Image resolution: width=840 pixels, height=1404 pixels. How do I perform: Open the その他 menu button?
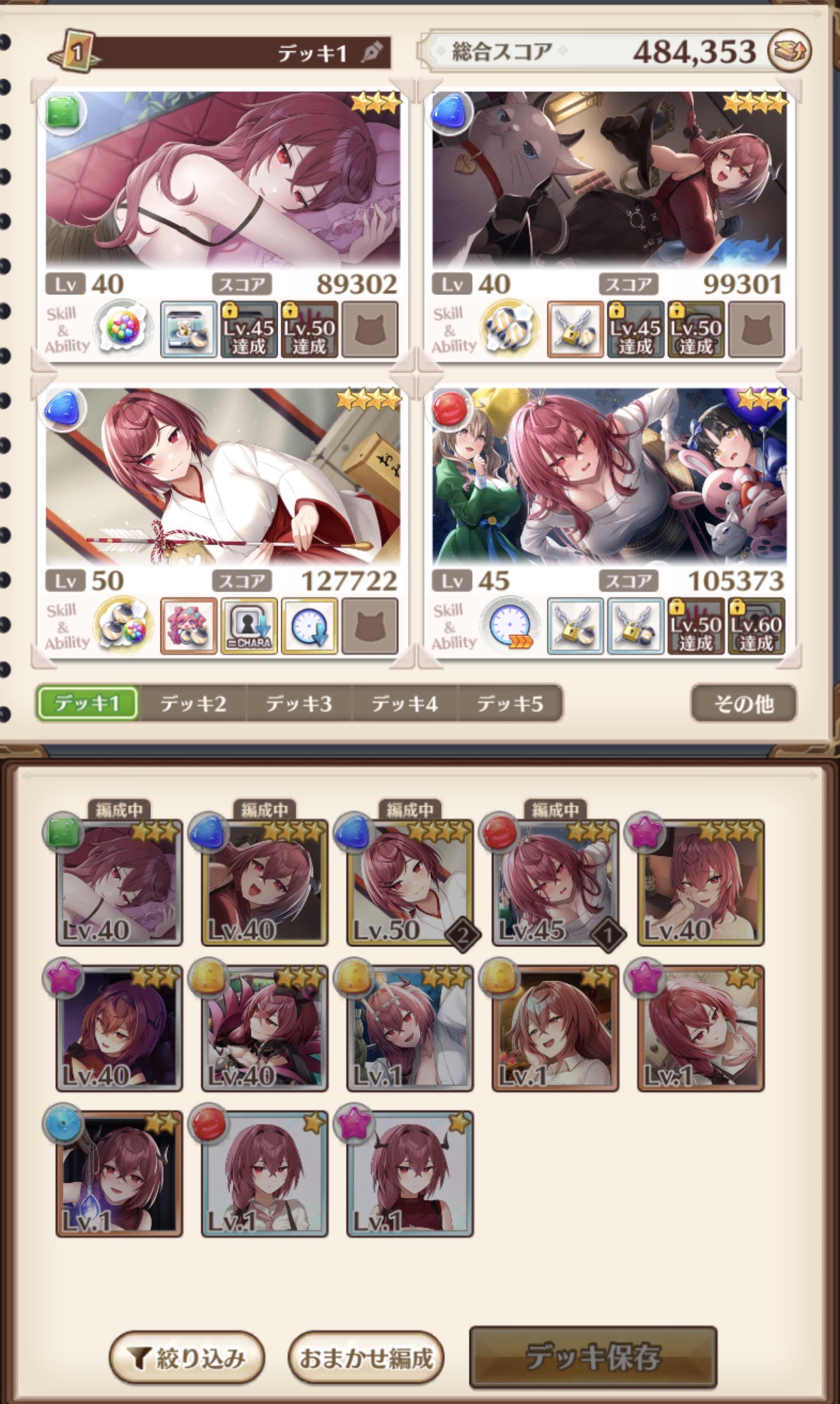click(743, 704)
